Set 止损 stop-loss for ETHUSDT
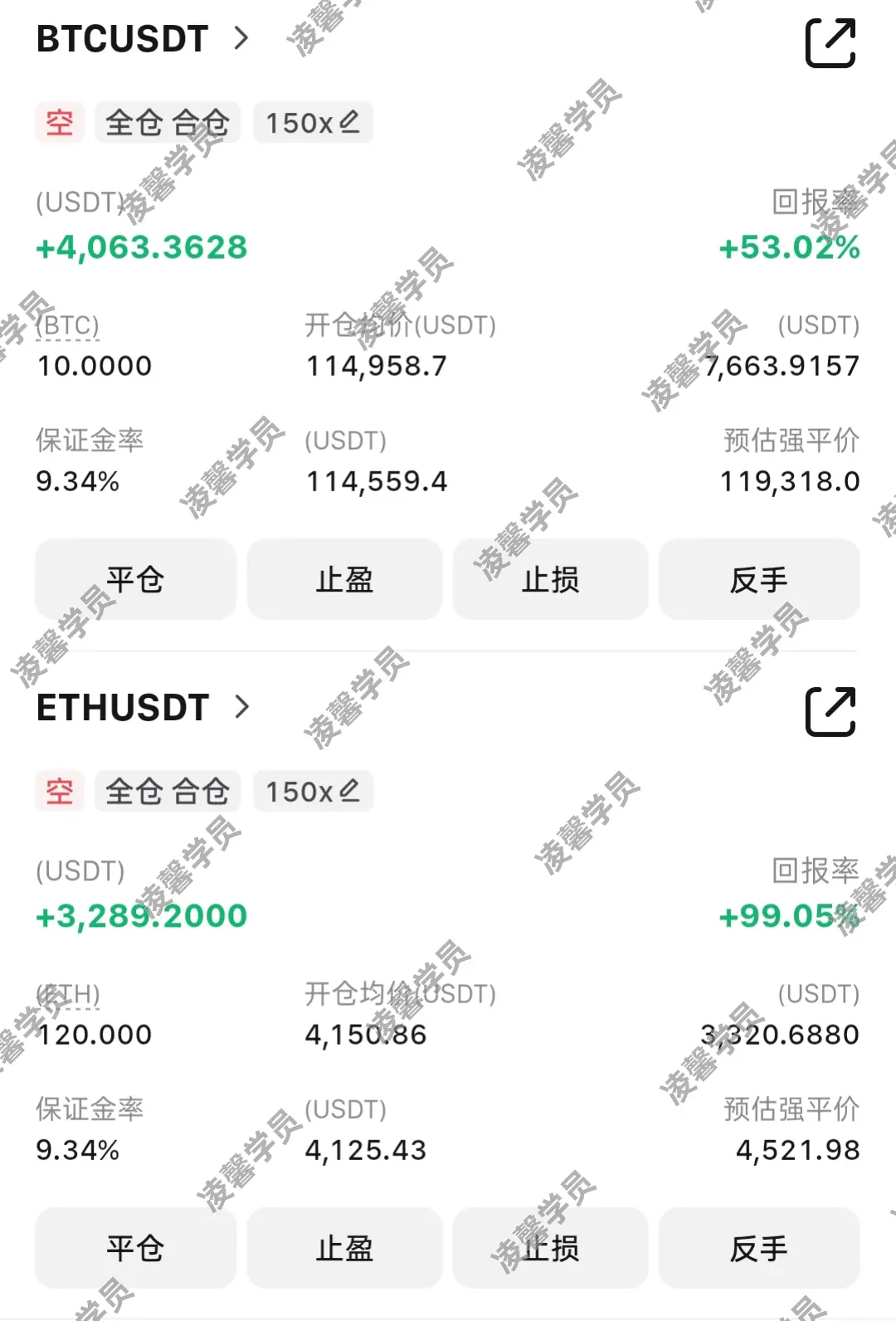Image resolution: width=896 pixels, height=1321 pixels. 550,1248
